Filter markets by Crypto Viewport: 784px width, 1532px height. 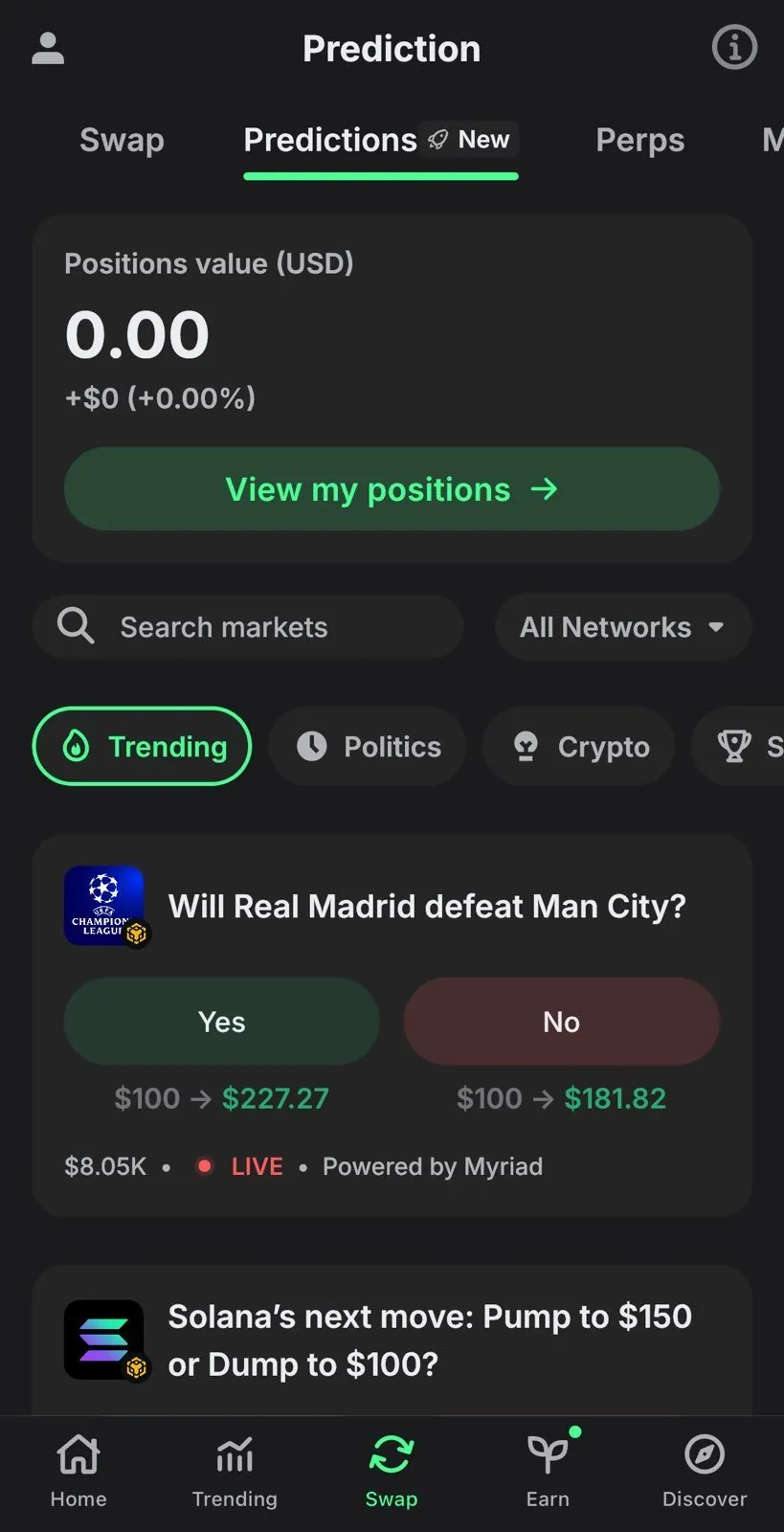pos(580,747)
